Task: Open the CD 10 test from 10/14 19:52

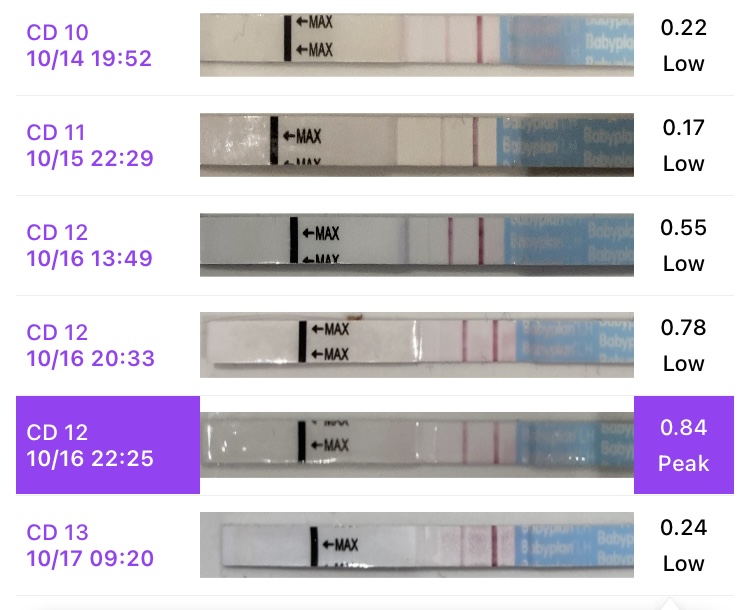Action: coord(90,46)
